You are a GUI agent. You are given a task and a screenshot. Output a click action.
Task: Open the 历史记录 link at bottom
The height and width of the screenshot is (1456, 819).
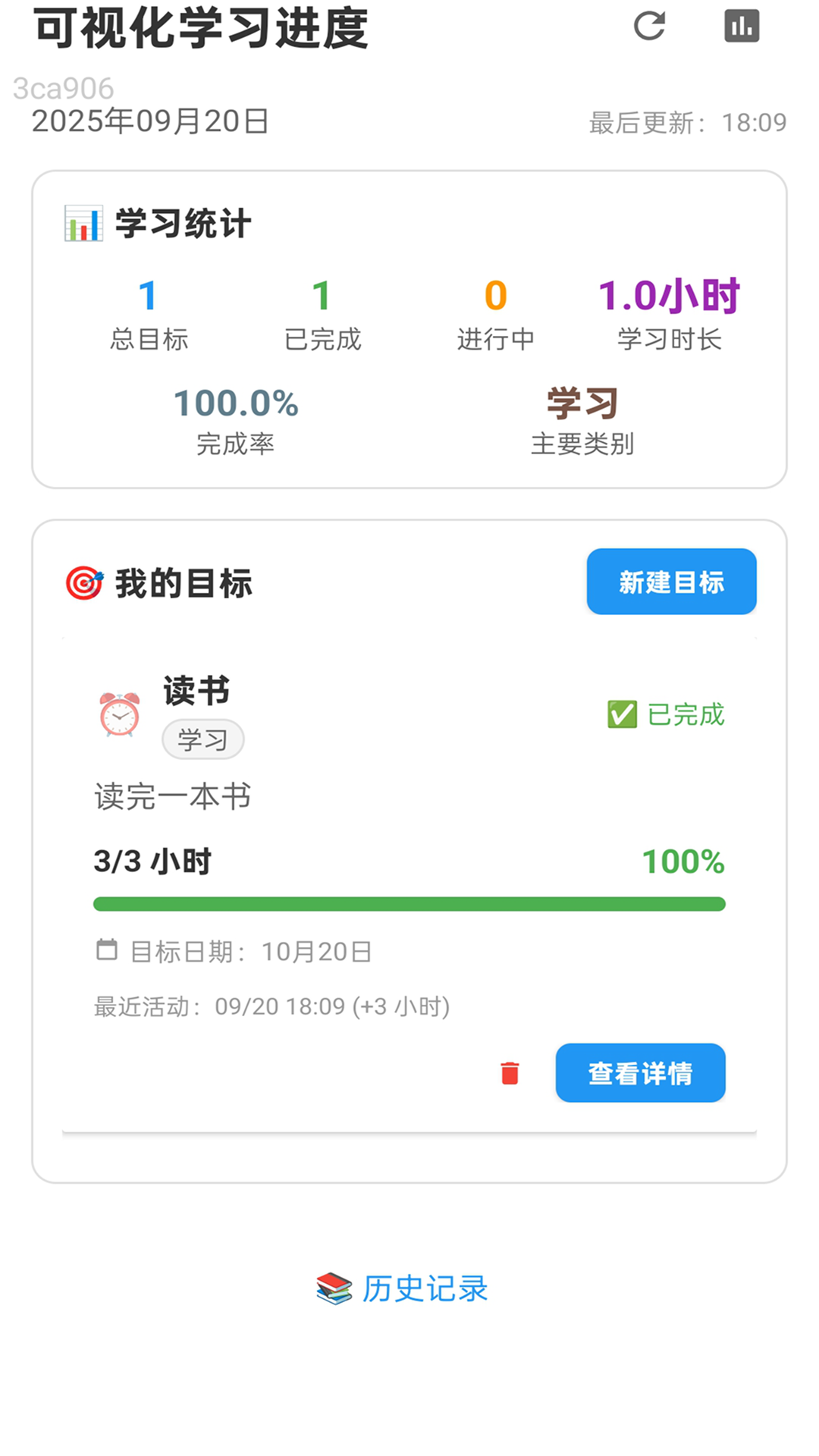pyautogui.click(x=425, y=1288)
